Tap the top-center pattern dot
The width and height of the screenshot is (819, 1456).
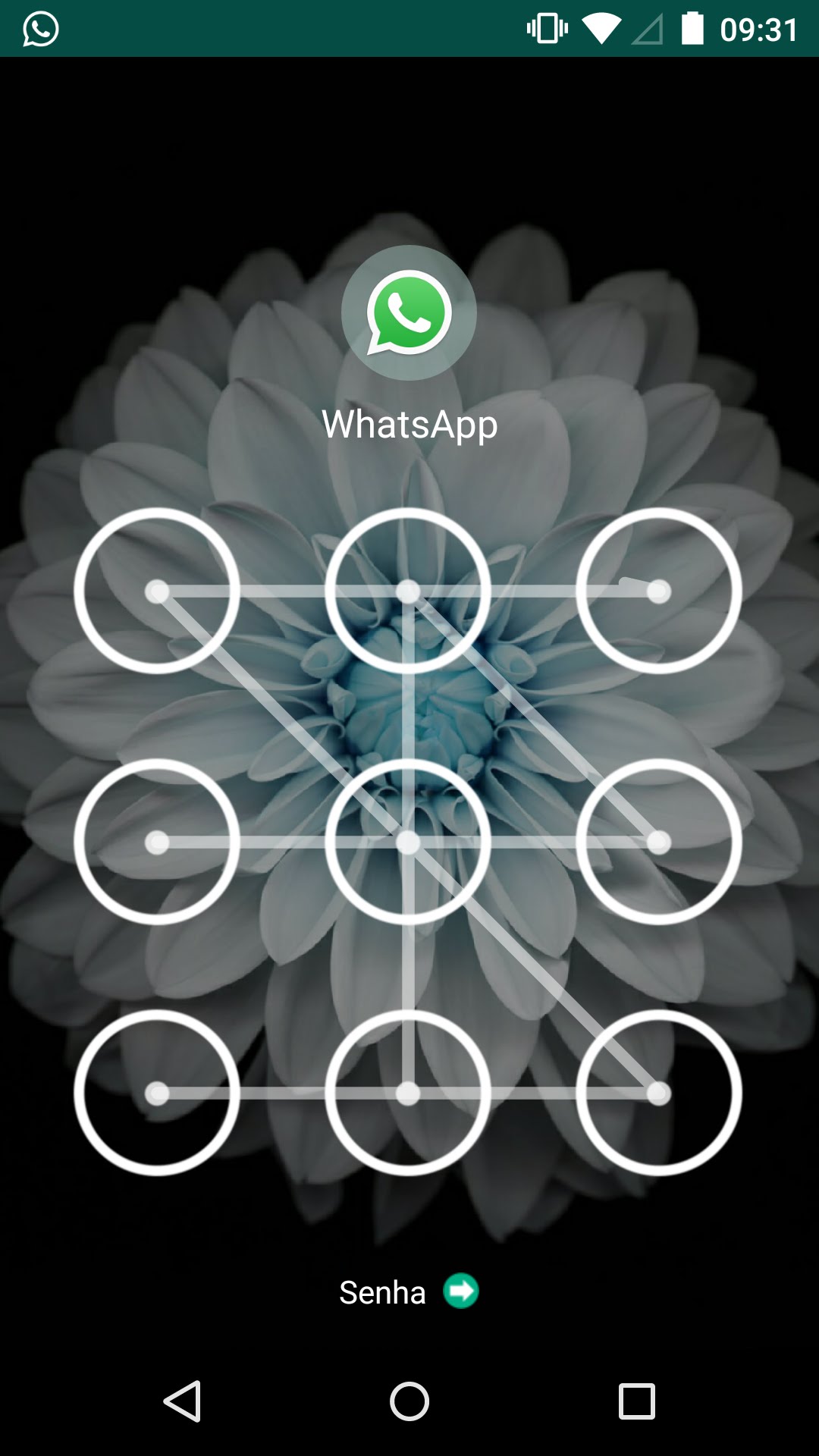click(408, 591)
